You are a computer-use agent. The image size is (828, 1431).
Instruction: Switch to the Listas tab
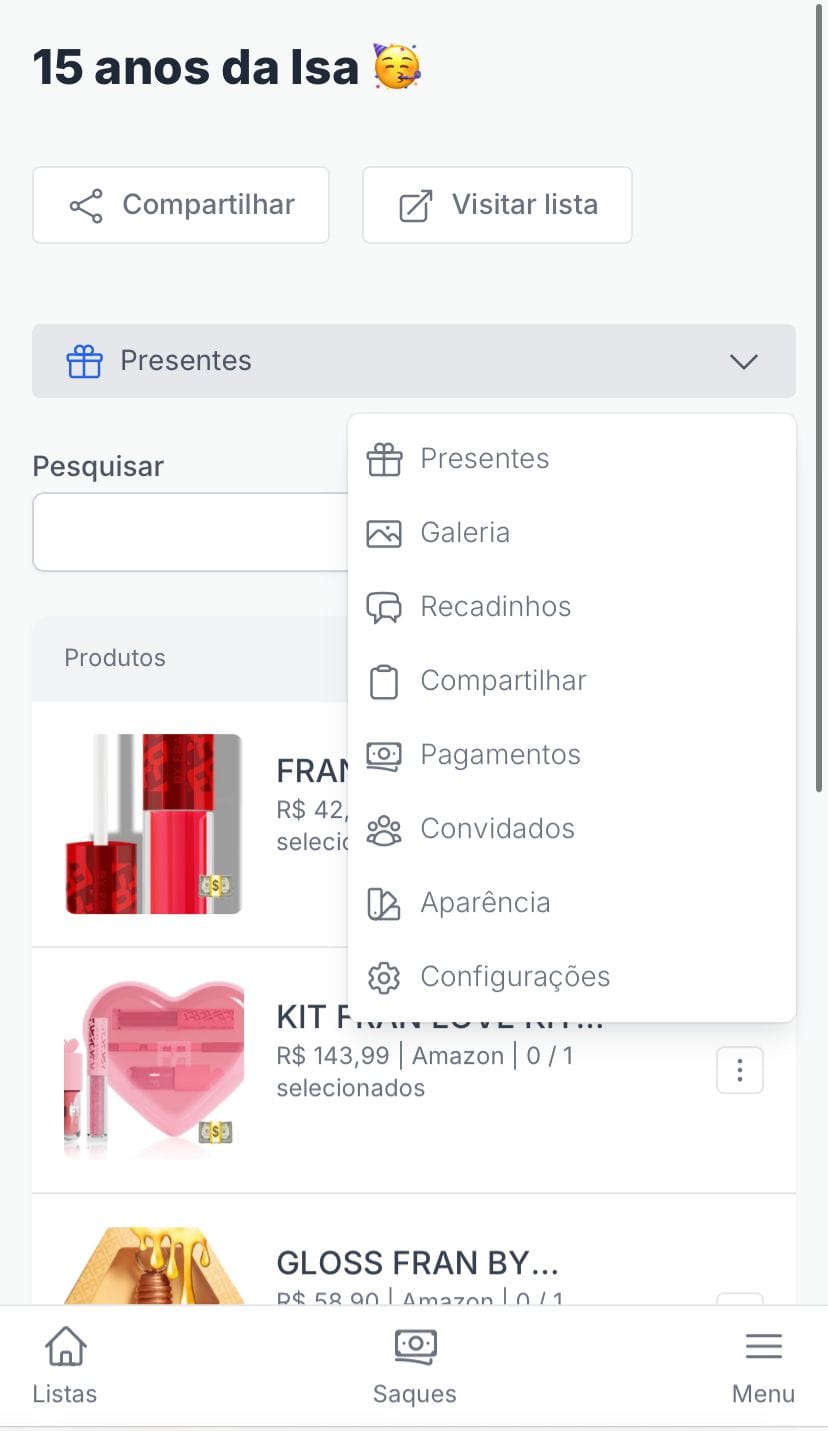point(65,1366)
